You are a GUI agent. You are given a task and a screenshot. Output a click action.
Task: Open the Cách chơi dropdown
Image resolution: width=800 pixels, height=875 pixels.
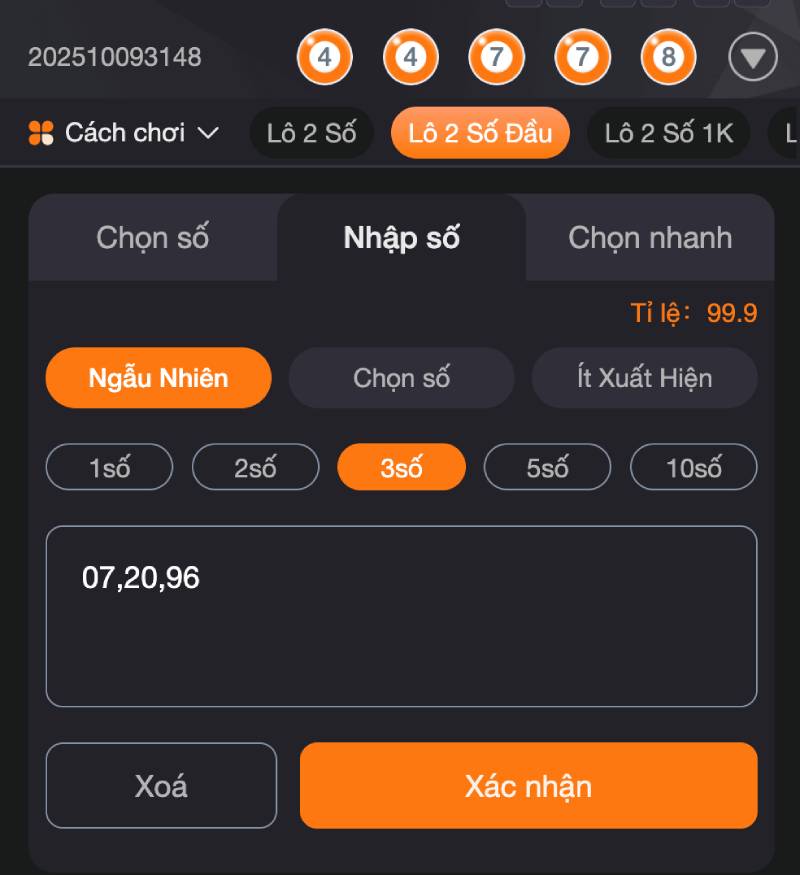[x=124, y=133]
